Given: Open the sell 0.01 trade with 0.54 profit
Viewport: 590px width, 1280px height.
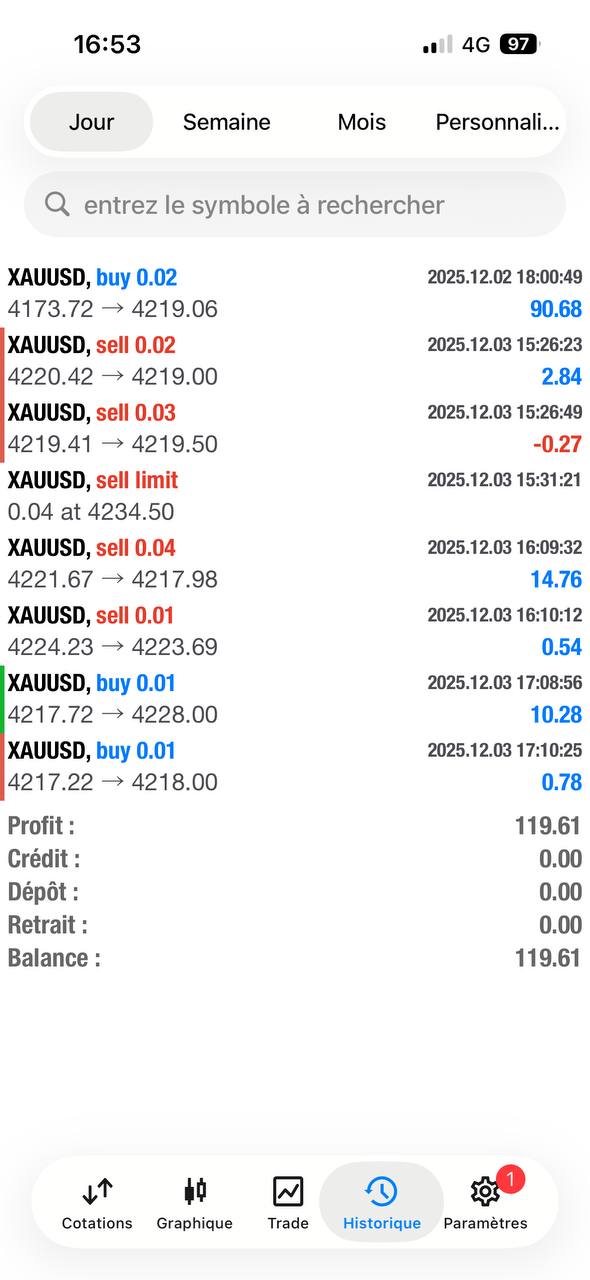Looking at the screenshot, I should click(x=295, y=631).
